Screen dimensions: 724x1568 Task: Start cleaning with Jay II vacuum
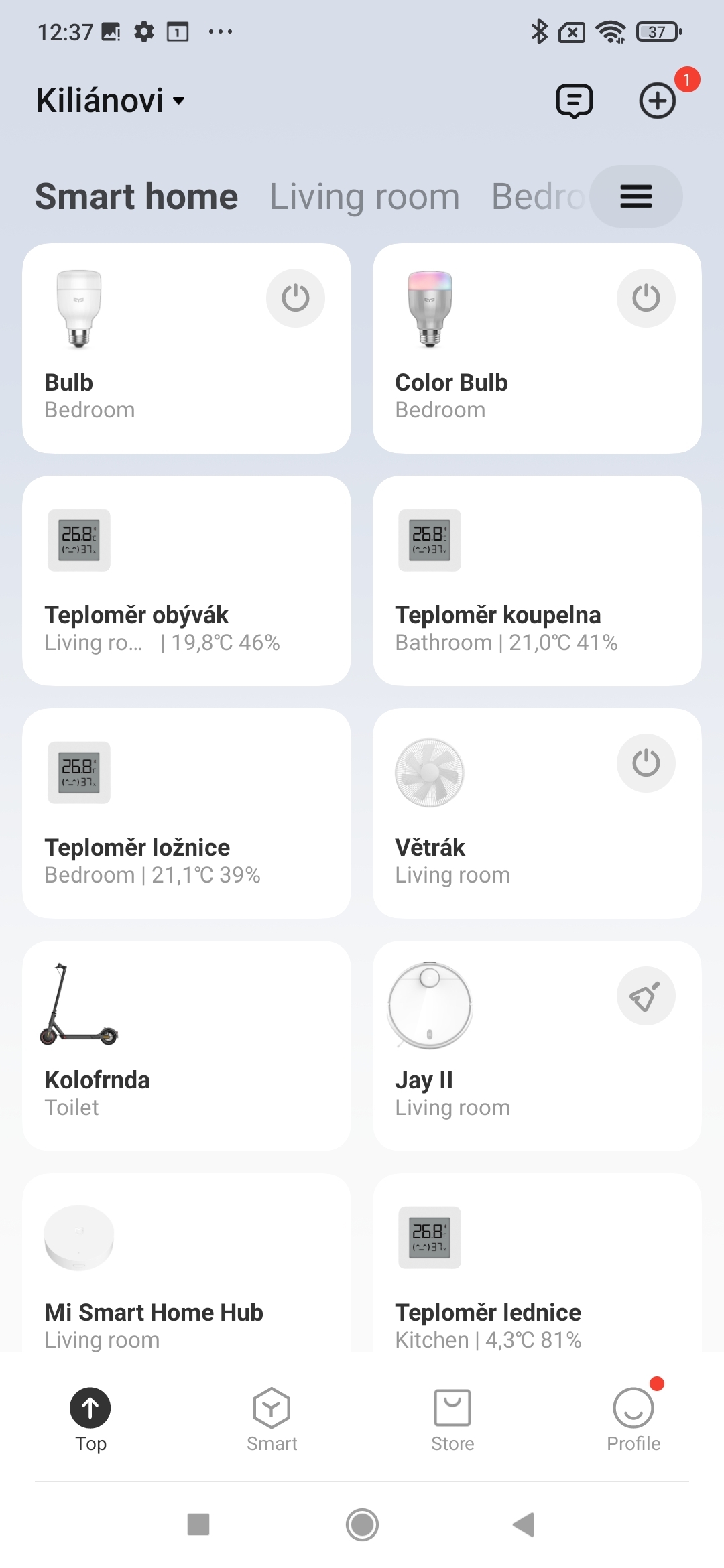[646, 996]
